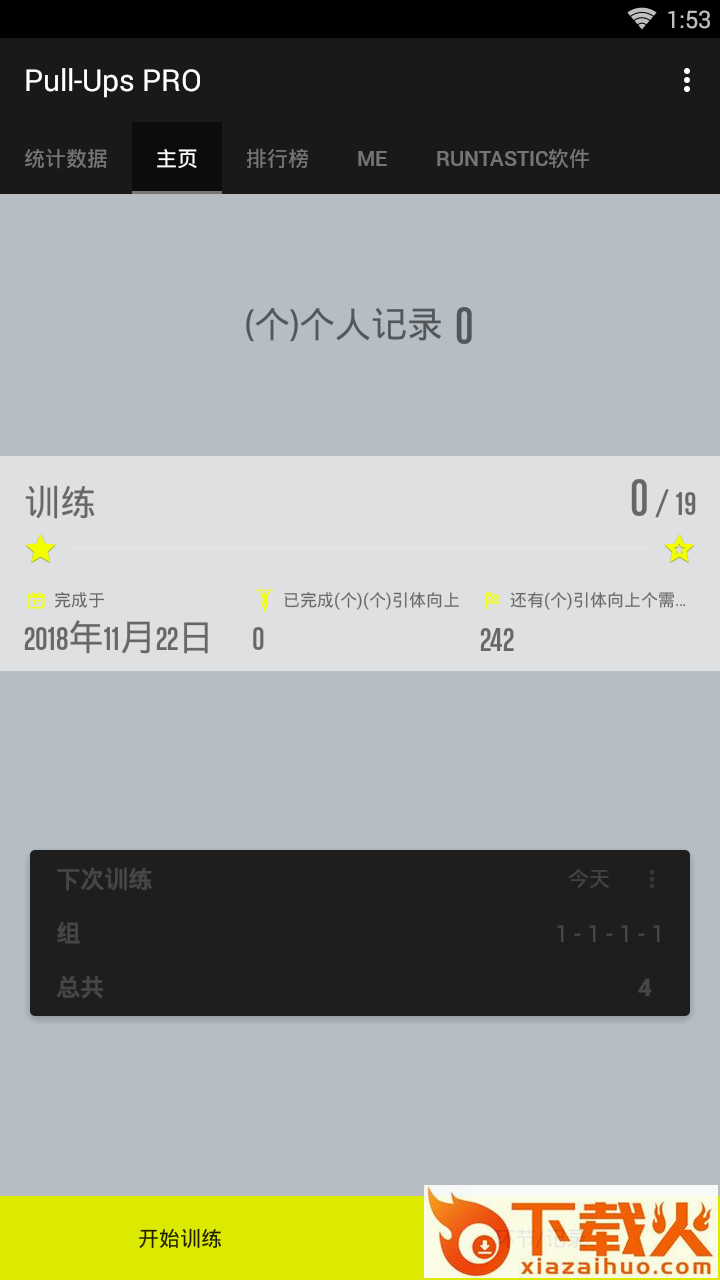The image size is (720, 1280).
Task: Select the 主页 tab
Action: 177,158
